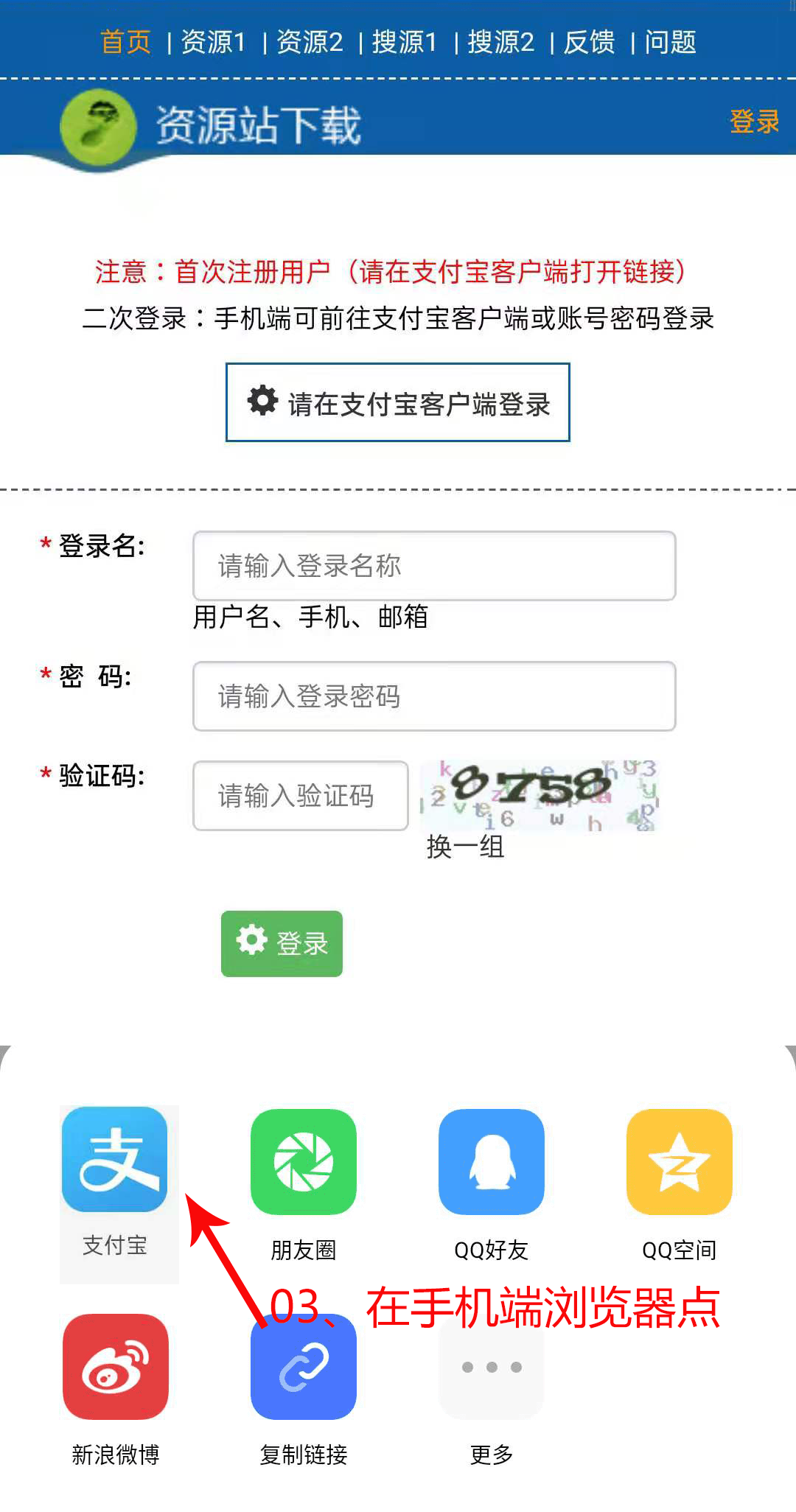The height and width of the screenshot is (1512, 796).
Task: Open the 反馈 feedback page
Action: (590, 42)
